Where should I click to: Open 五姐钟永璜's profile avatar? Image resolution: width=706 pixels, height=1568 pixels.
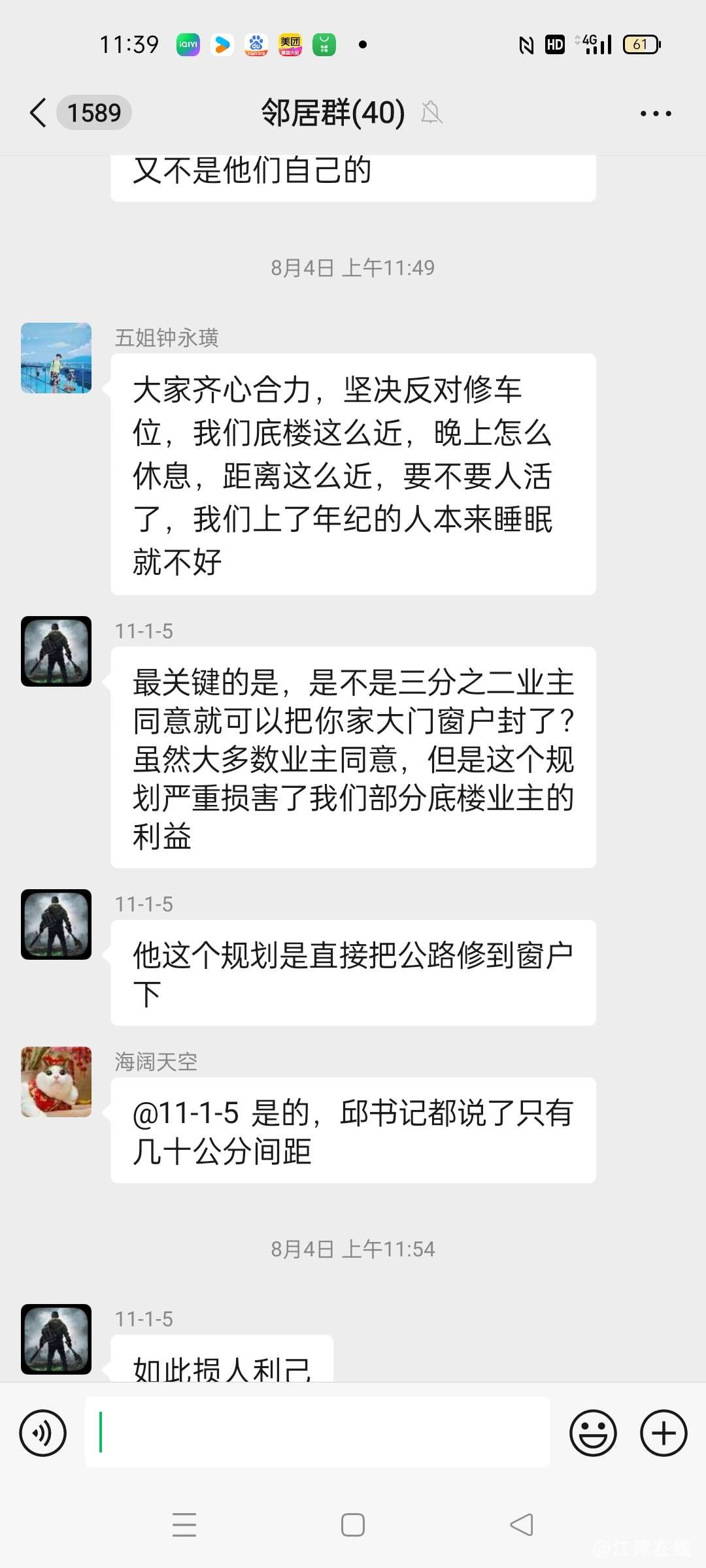[56, 358]
